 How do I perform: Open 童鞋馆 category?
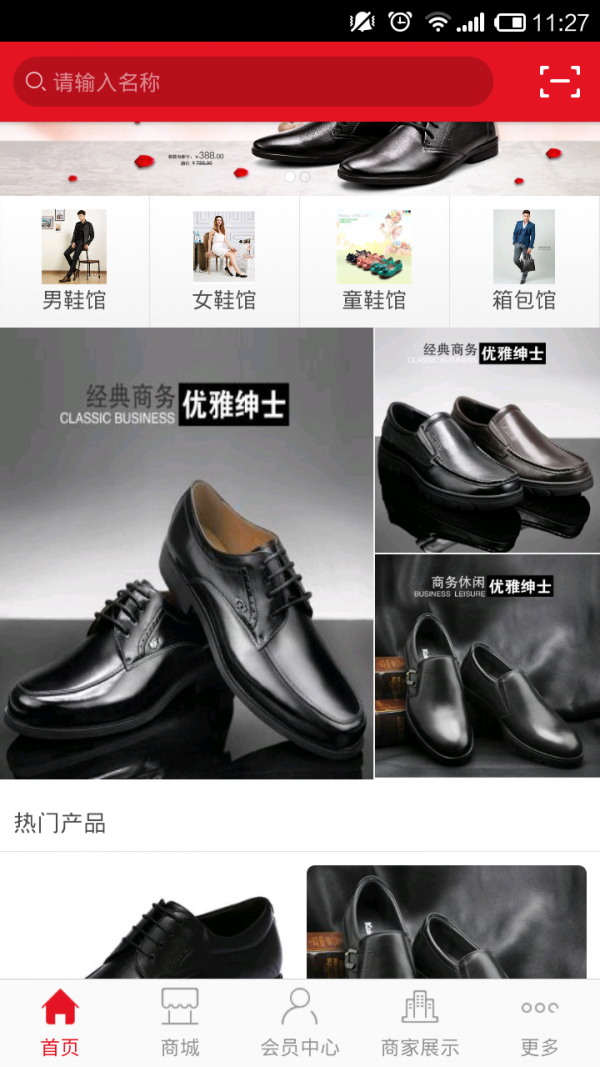click(x=374, y=261)
